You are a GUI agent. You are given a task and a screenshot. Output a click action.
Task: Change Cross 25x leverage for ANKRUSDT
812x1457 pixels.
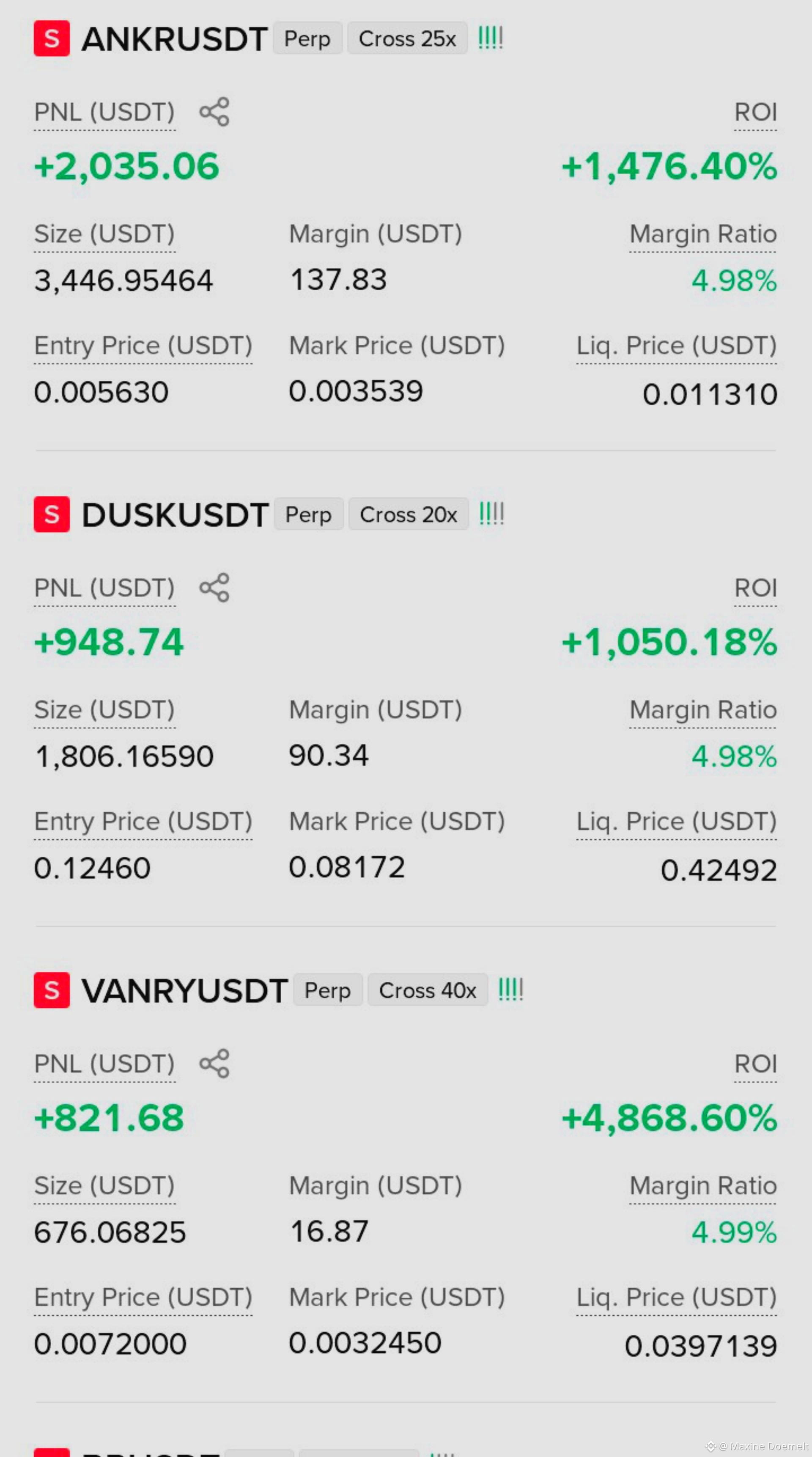tap(407, 38)
